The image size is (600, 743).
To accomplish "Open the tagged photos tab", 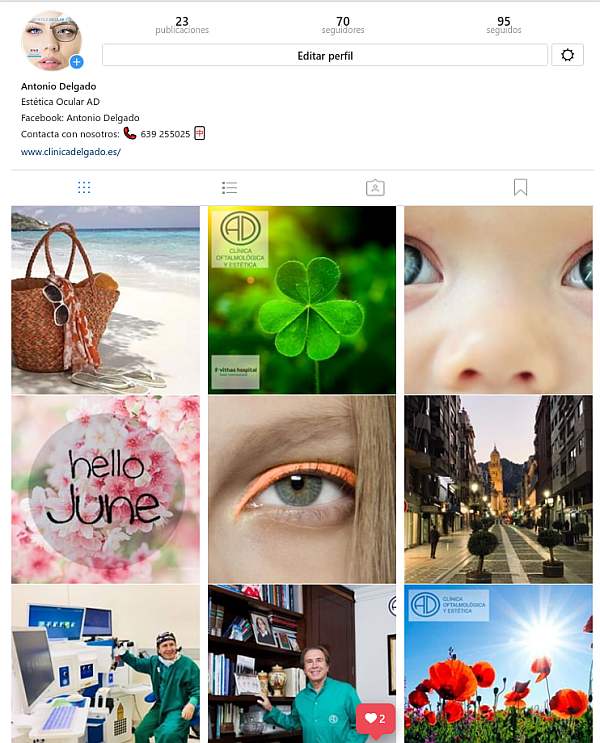I will pyautogui.click(x=375, y=187).
